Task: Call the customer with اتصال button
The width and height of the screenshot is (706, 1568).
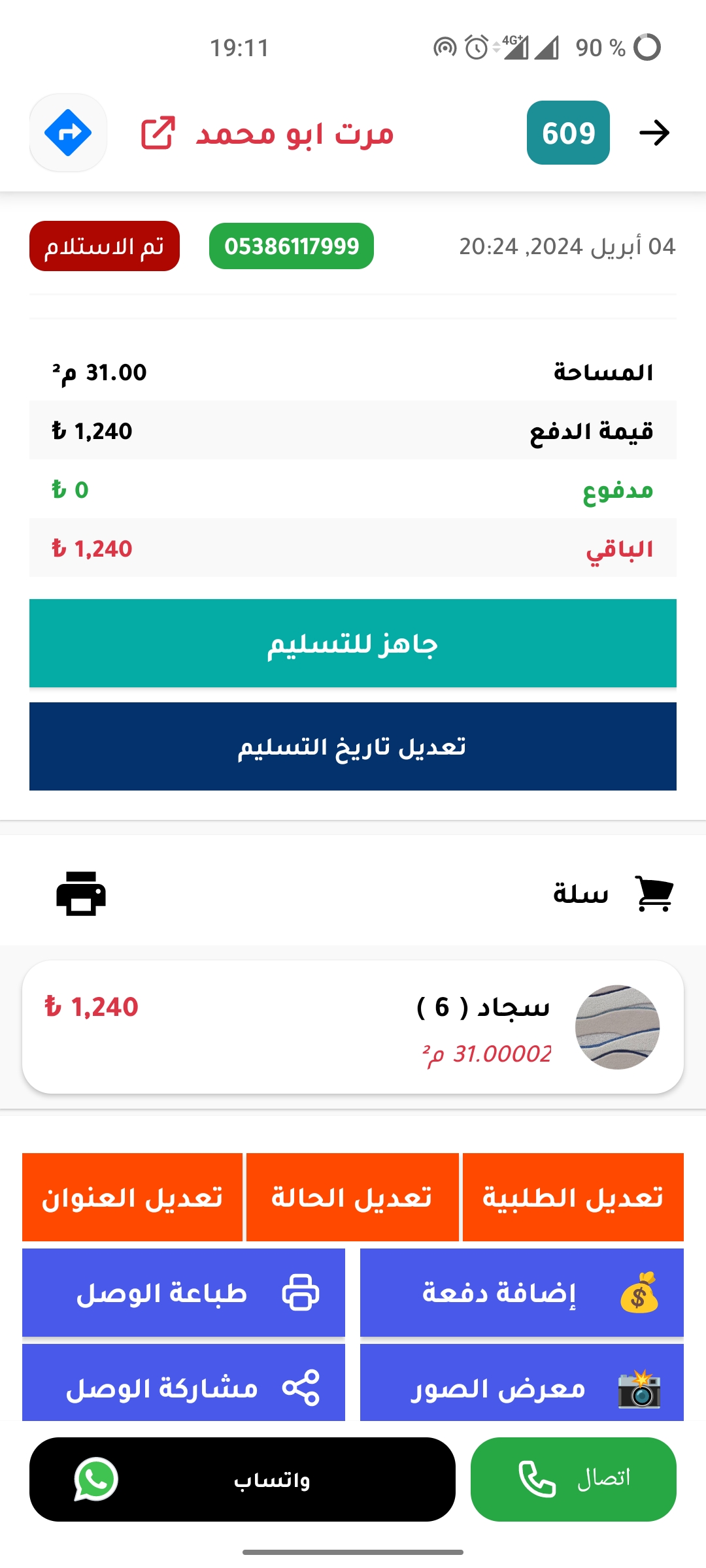Action: click(x=573, y=1479)
